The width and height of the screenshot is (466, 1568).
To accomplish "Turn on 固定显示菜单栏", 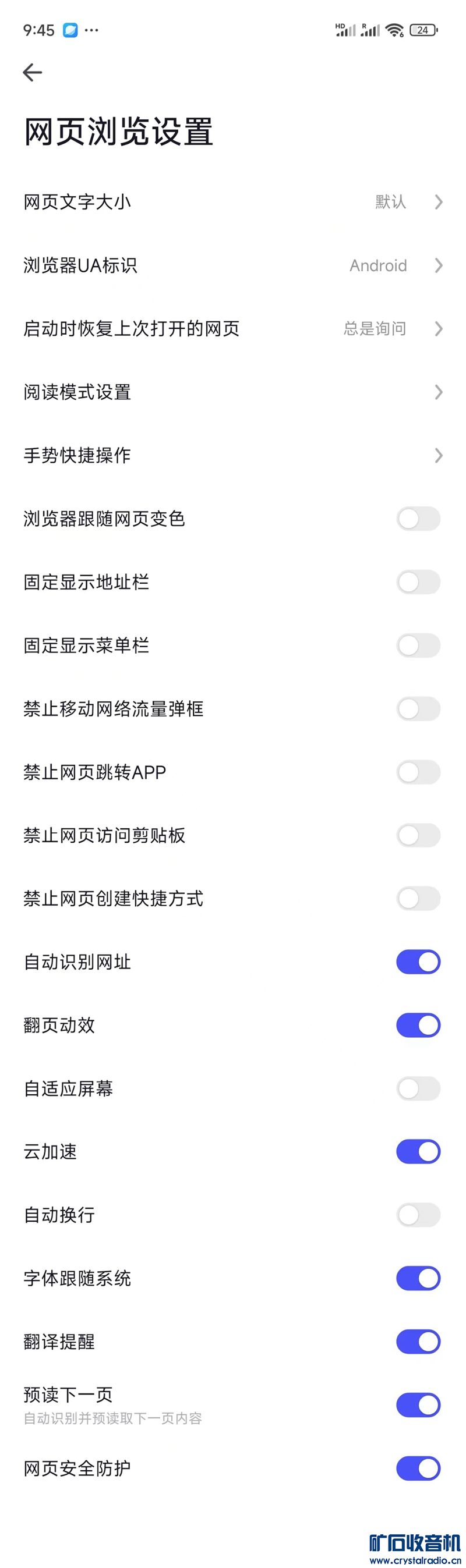I will coord(418,645).
